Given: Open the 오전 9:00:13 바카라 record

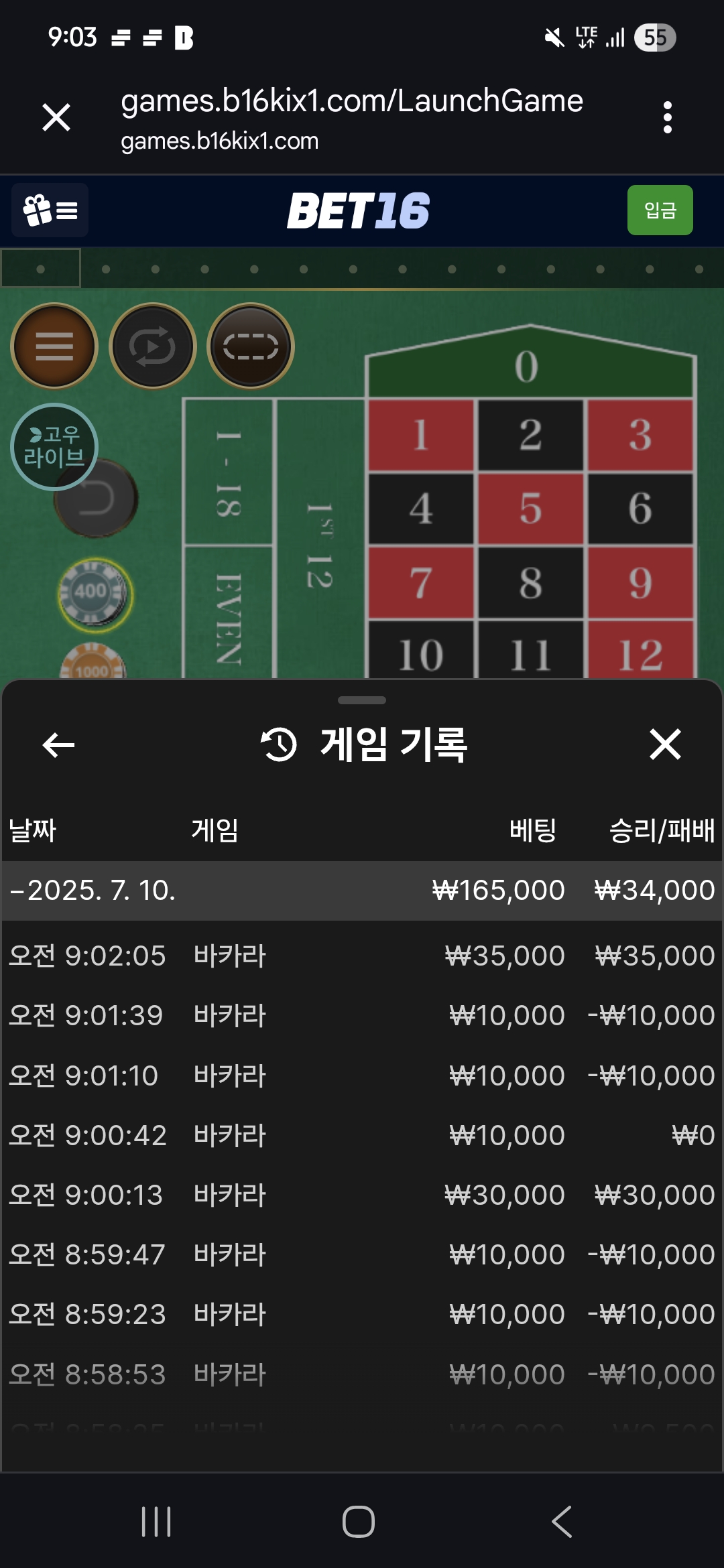Looking at the screenshot, I should pos(362,1195).
